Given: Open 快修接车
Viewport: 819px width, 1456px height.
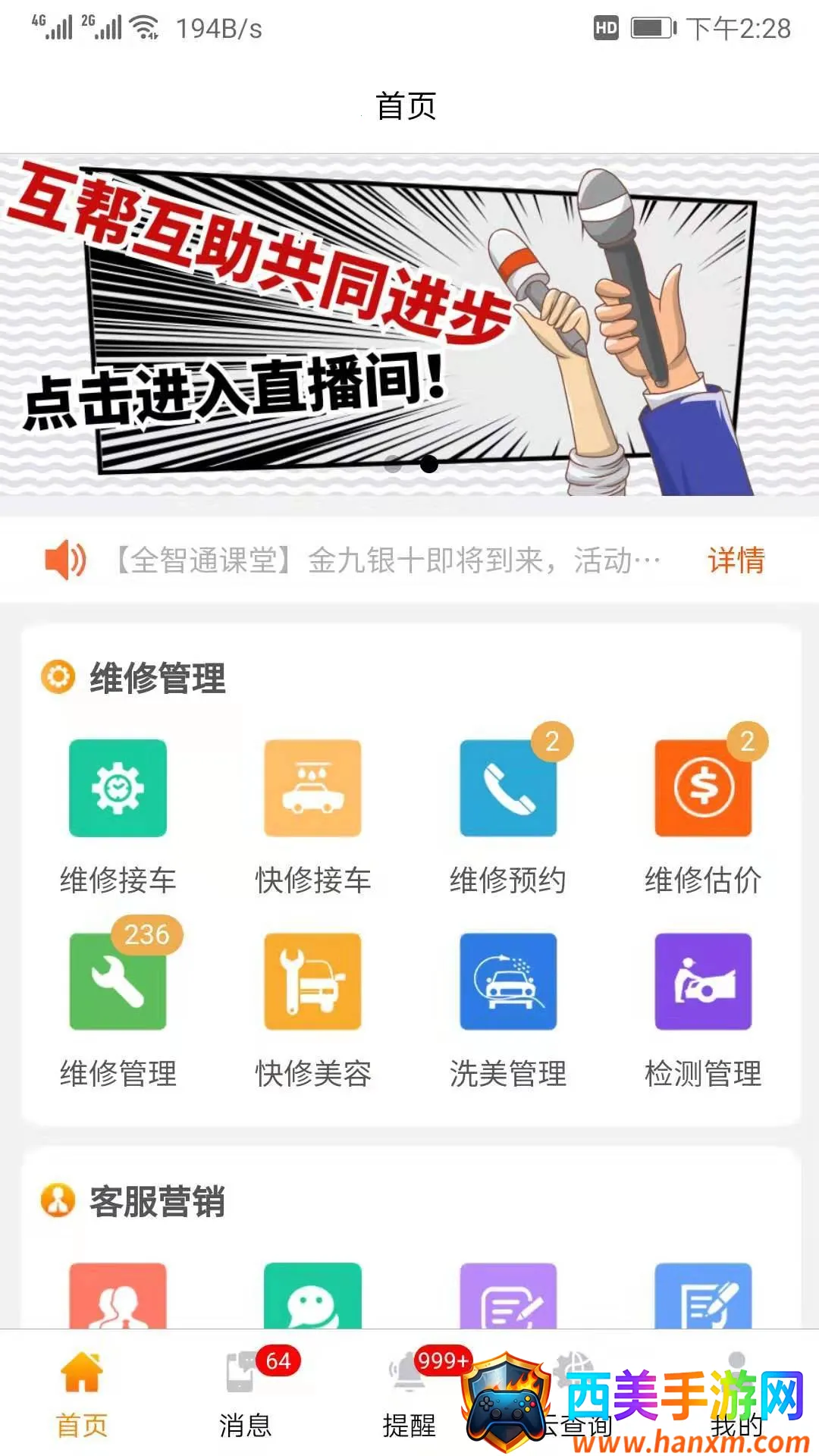Looking at the screenshot, I should coord(312,789).
